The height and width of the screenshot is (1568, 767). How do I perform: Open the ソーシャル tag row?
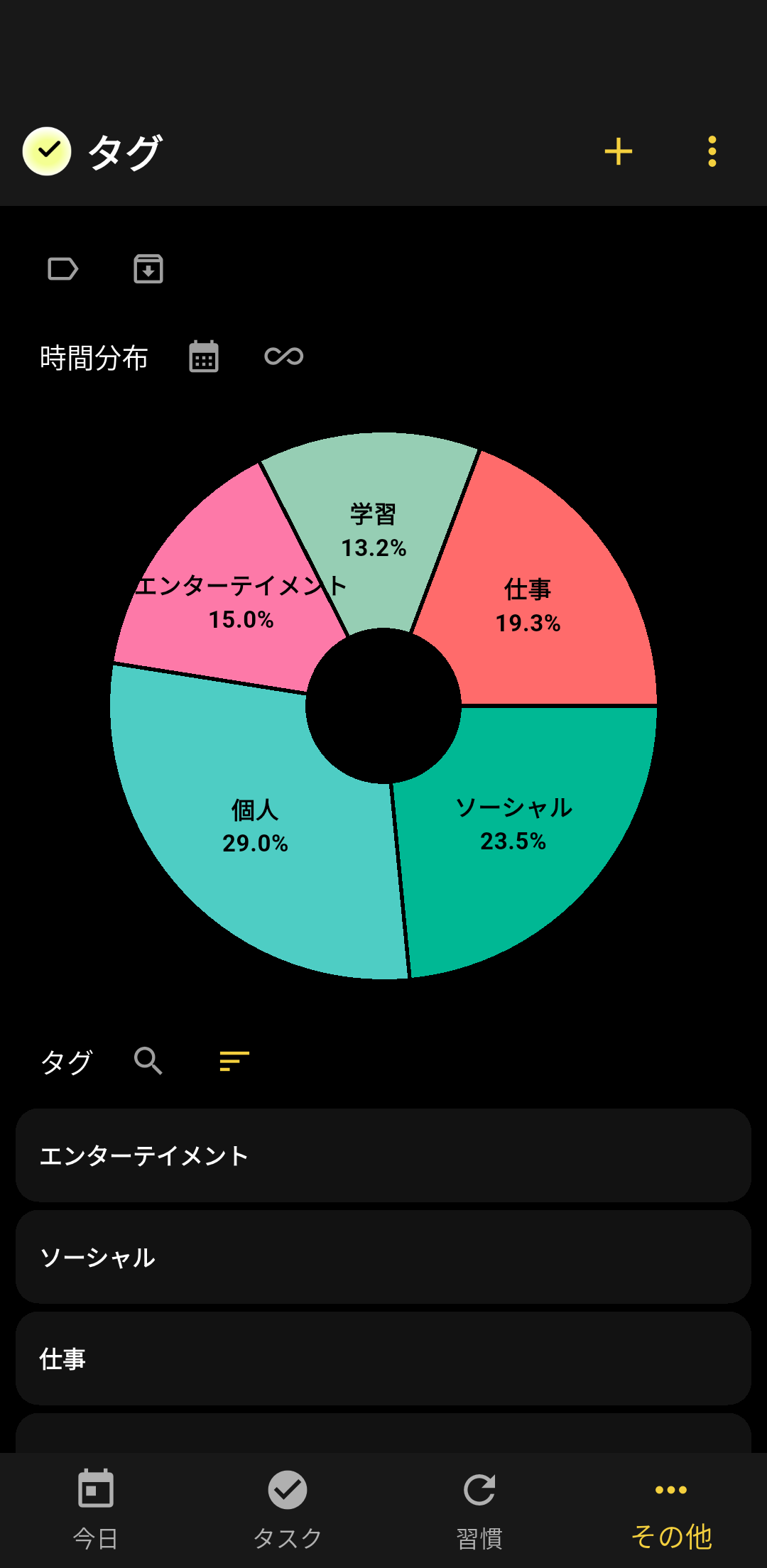coord(383,1257)
